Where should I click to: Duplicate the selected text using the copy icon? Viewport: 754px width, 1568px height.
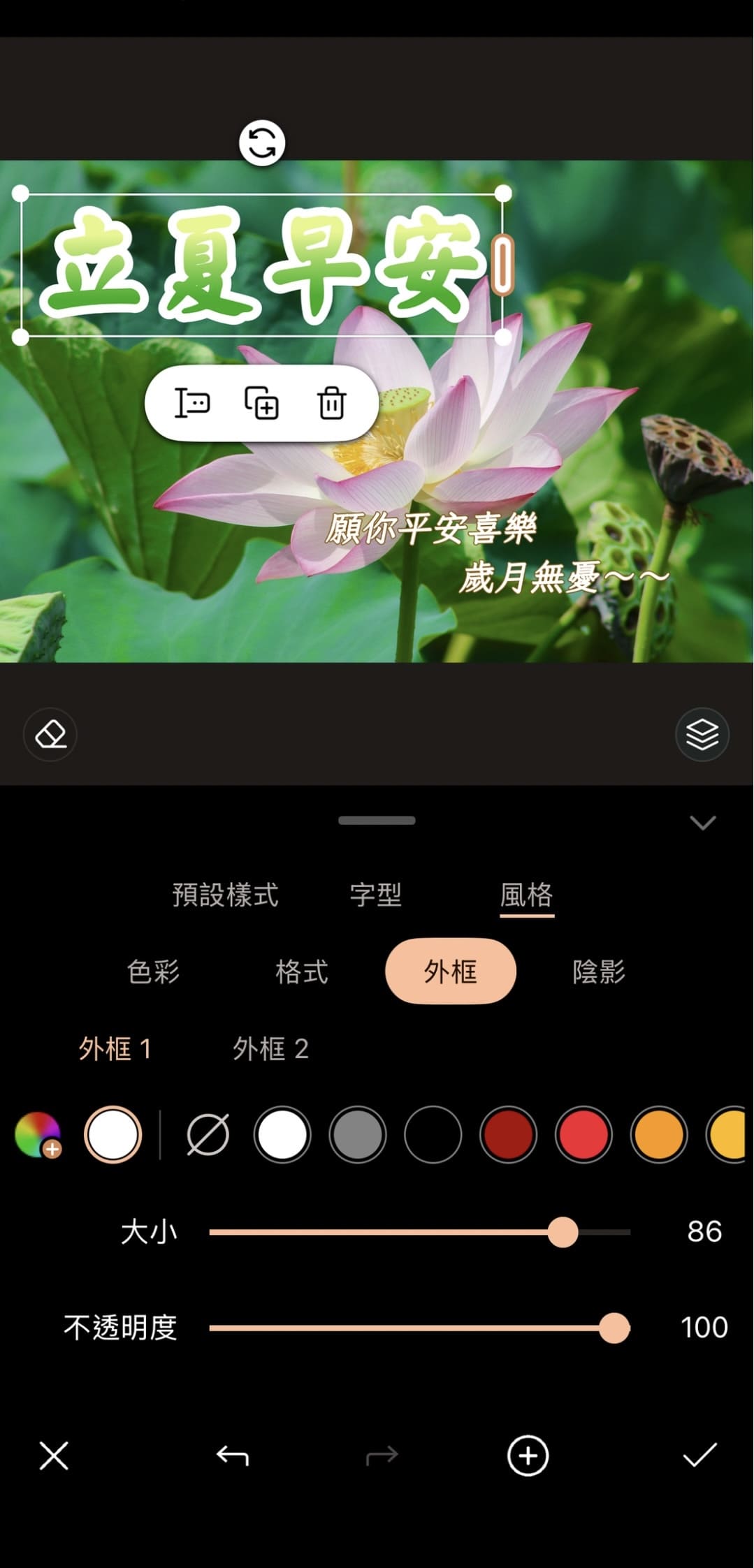261,404
